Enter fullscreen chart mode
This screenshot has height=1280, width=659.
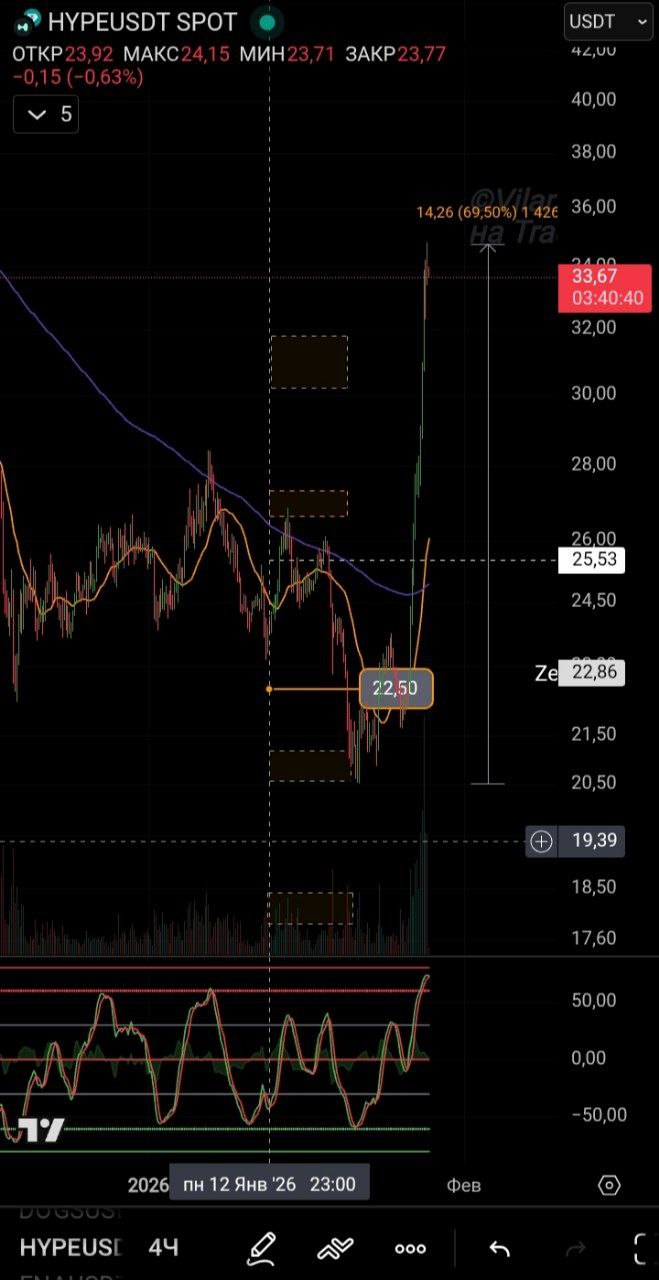click(644, 1248)
